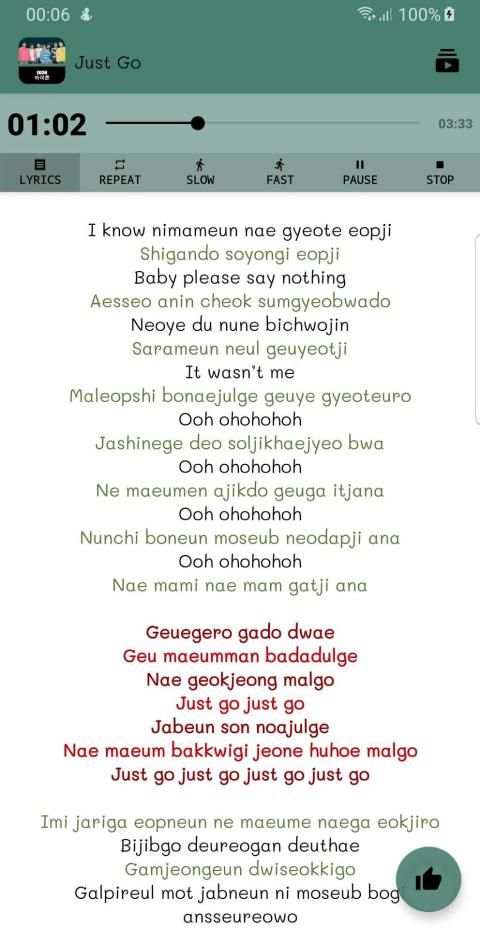Tap the thumbs-up floating button
This screenshot has height=929, width=480.
click(x=428, y=879)
